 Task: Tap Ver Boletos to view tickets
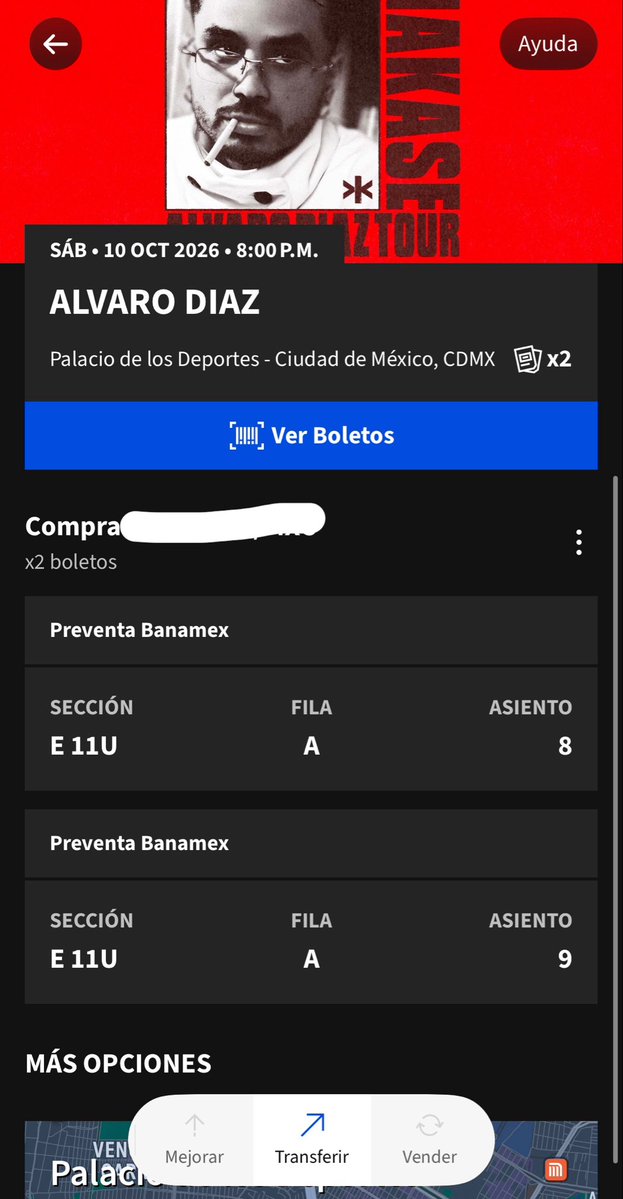[311, 435]
